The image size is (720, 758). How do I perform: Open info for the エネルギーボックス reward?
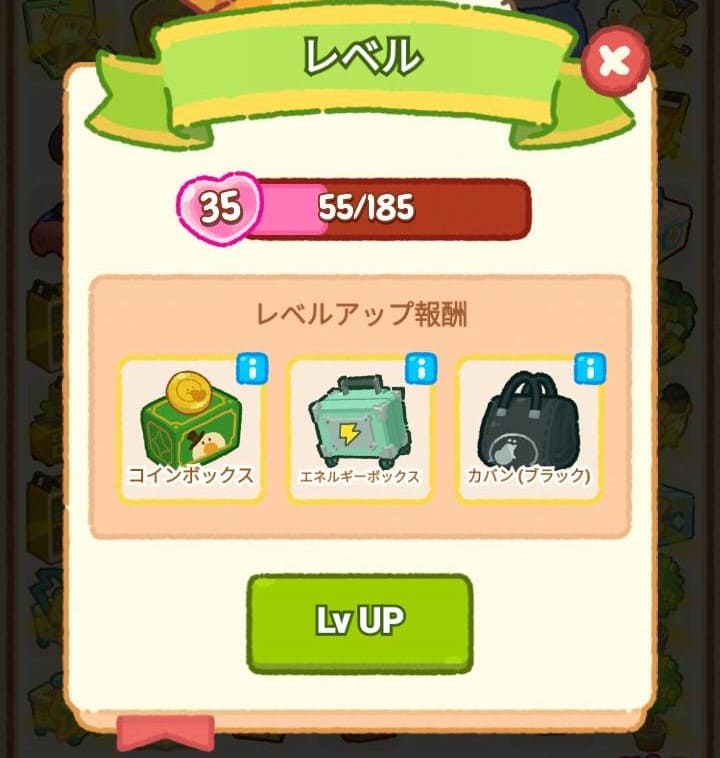click(x=421, y=368)
